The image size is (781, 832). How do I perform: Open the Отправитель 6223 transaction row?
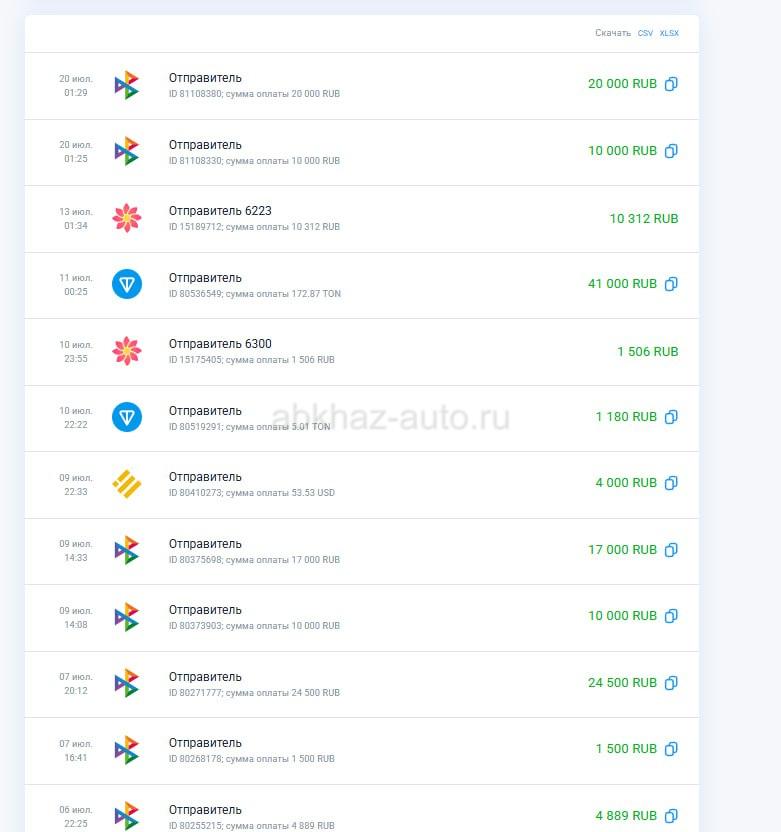[220, 211]
